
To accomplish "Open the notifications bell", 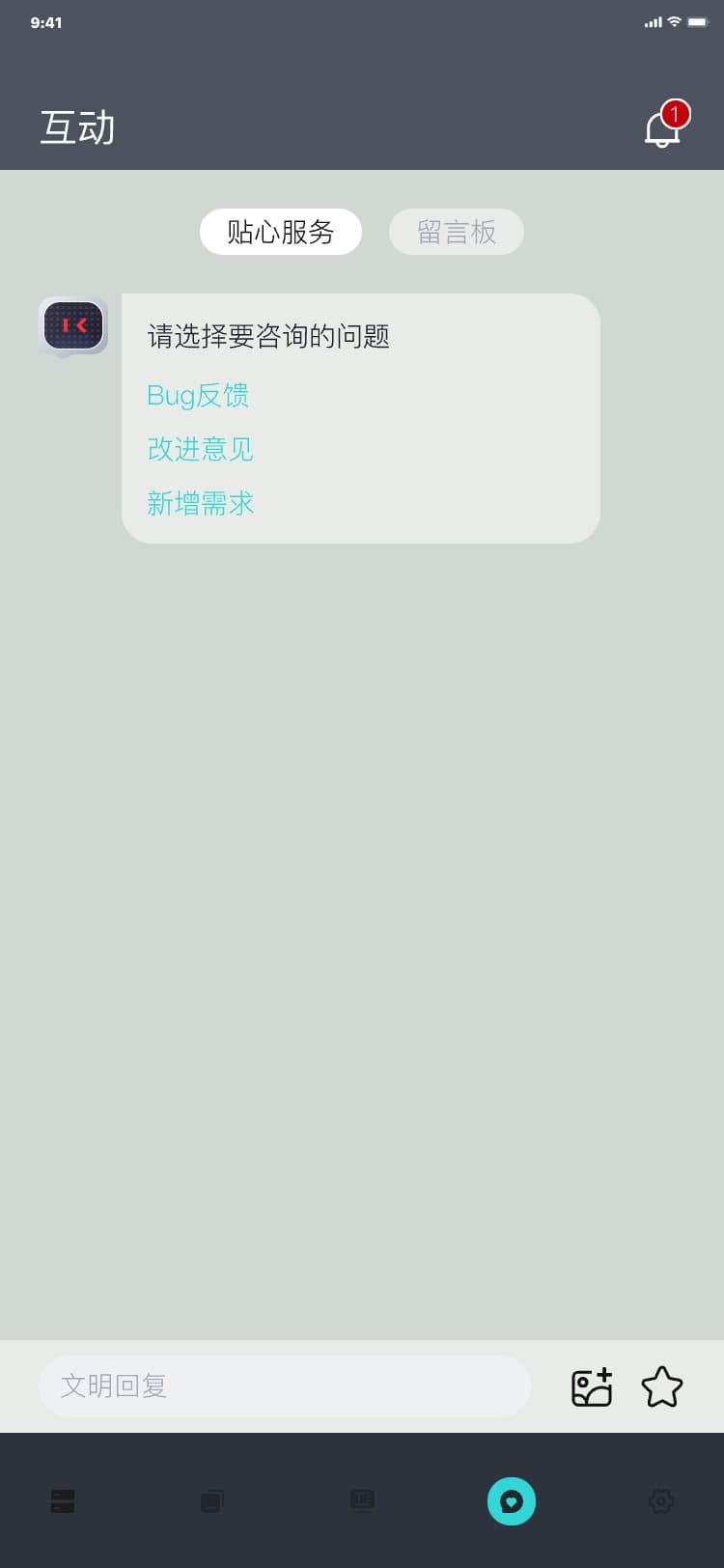I will pyautogui.click(x=663, y=128).
